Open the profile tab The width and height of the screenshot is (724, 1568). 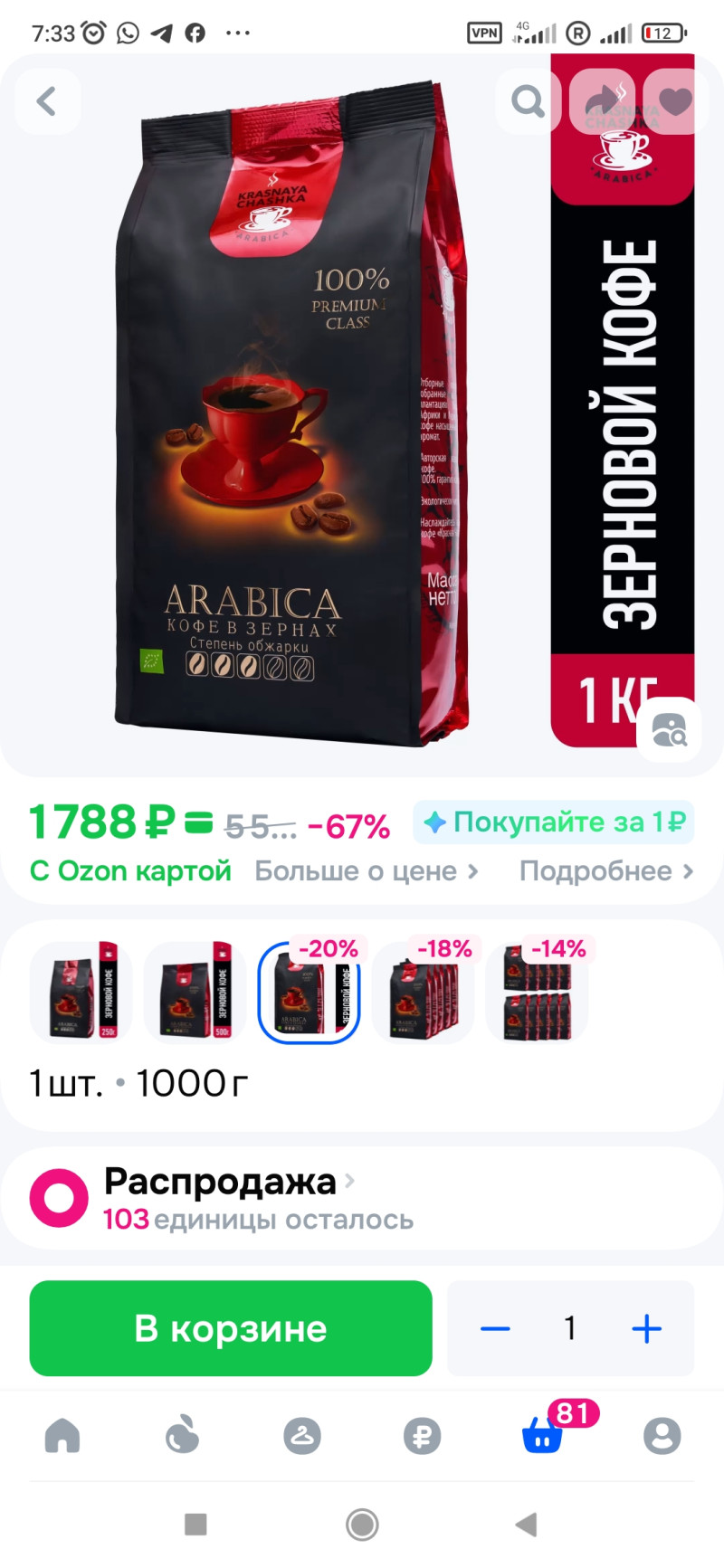click(662, 1436)
